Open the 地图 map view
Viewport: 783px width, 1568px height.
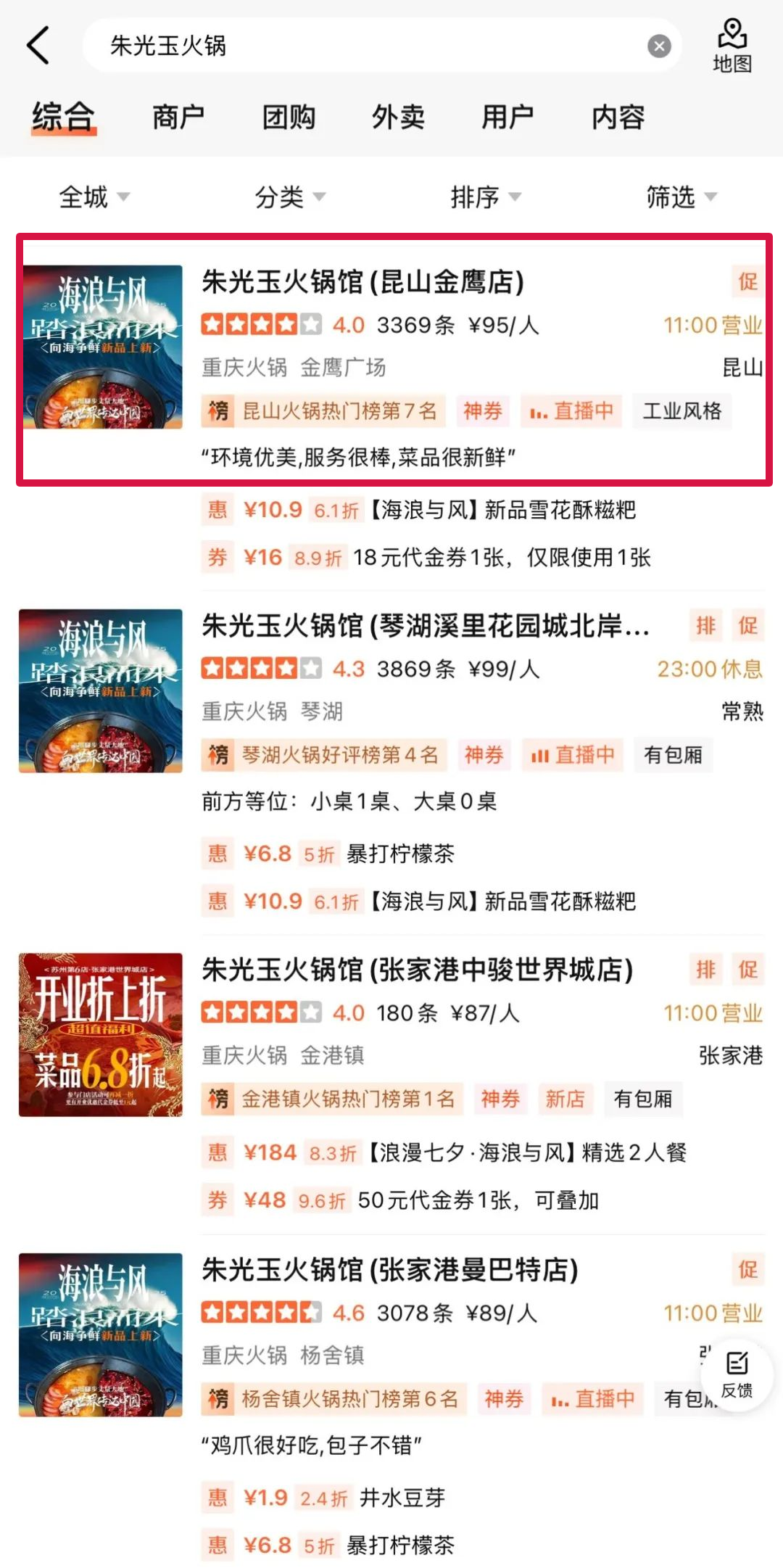(732, 46)
